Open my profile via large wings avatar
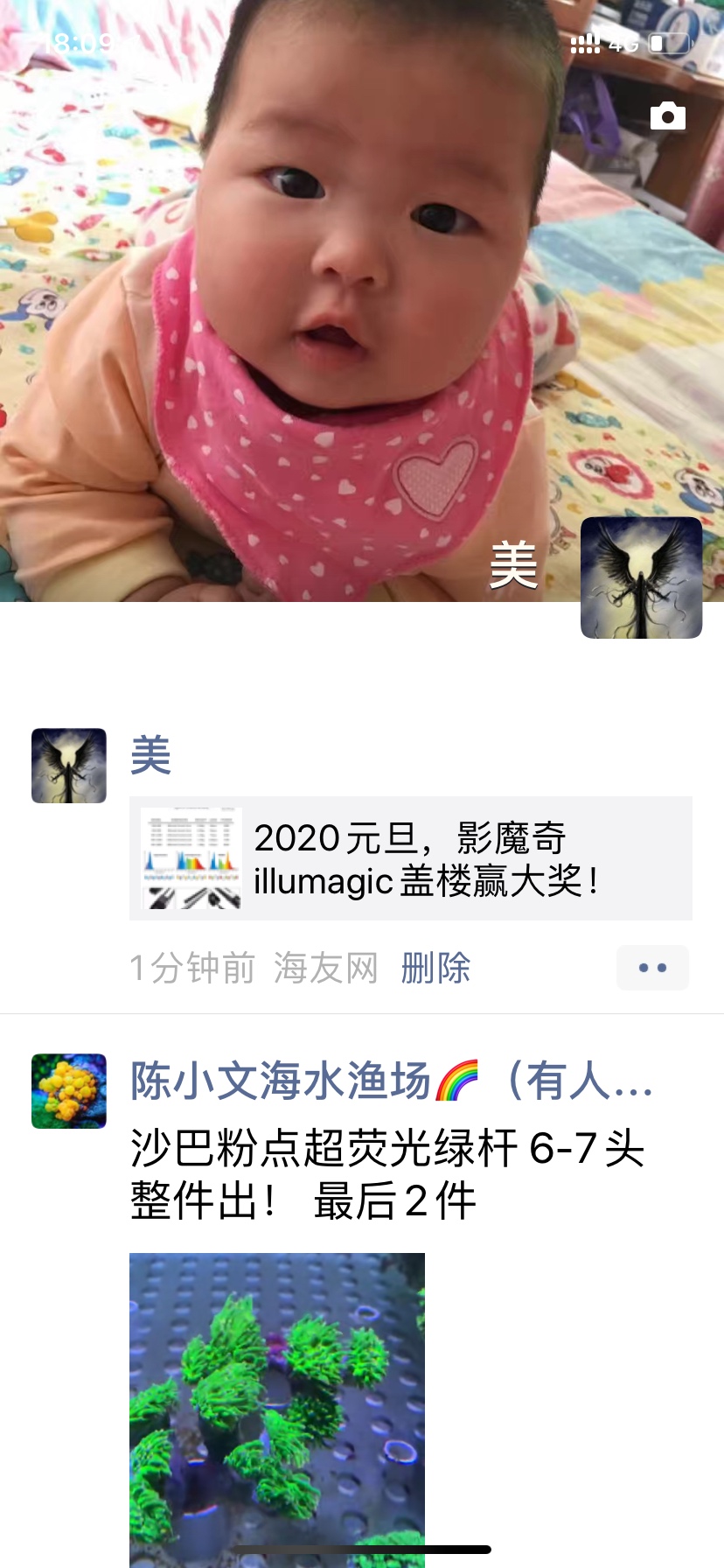Screen dimensions: 724x1568 [641, 577]
